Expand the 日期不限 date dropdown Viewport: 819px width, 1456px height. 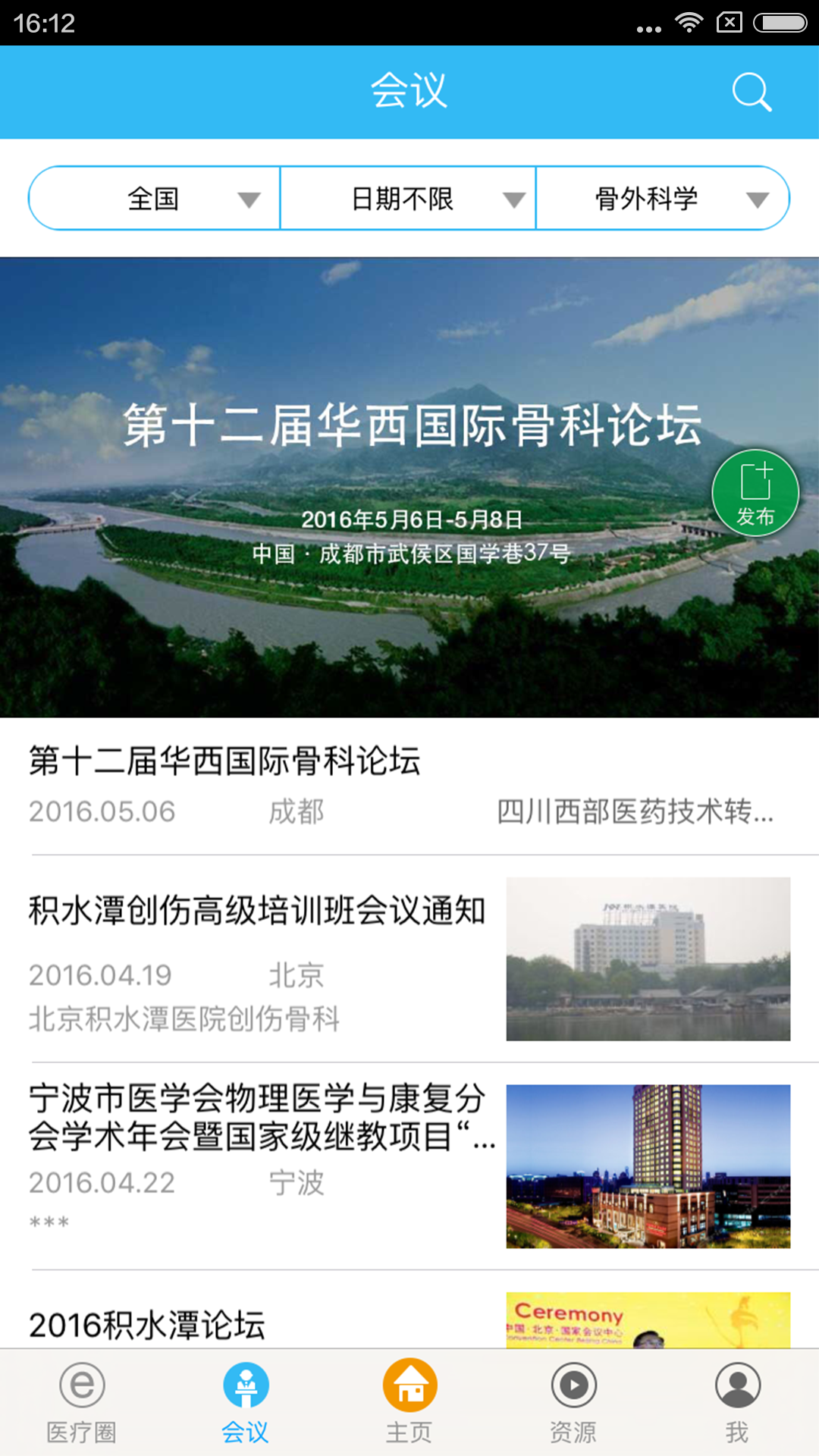pyautogui.click(x=408, y=199)
